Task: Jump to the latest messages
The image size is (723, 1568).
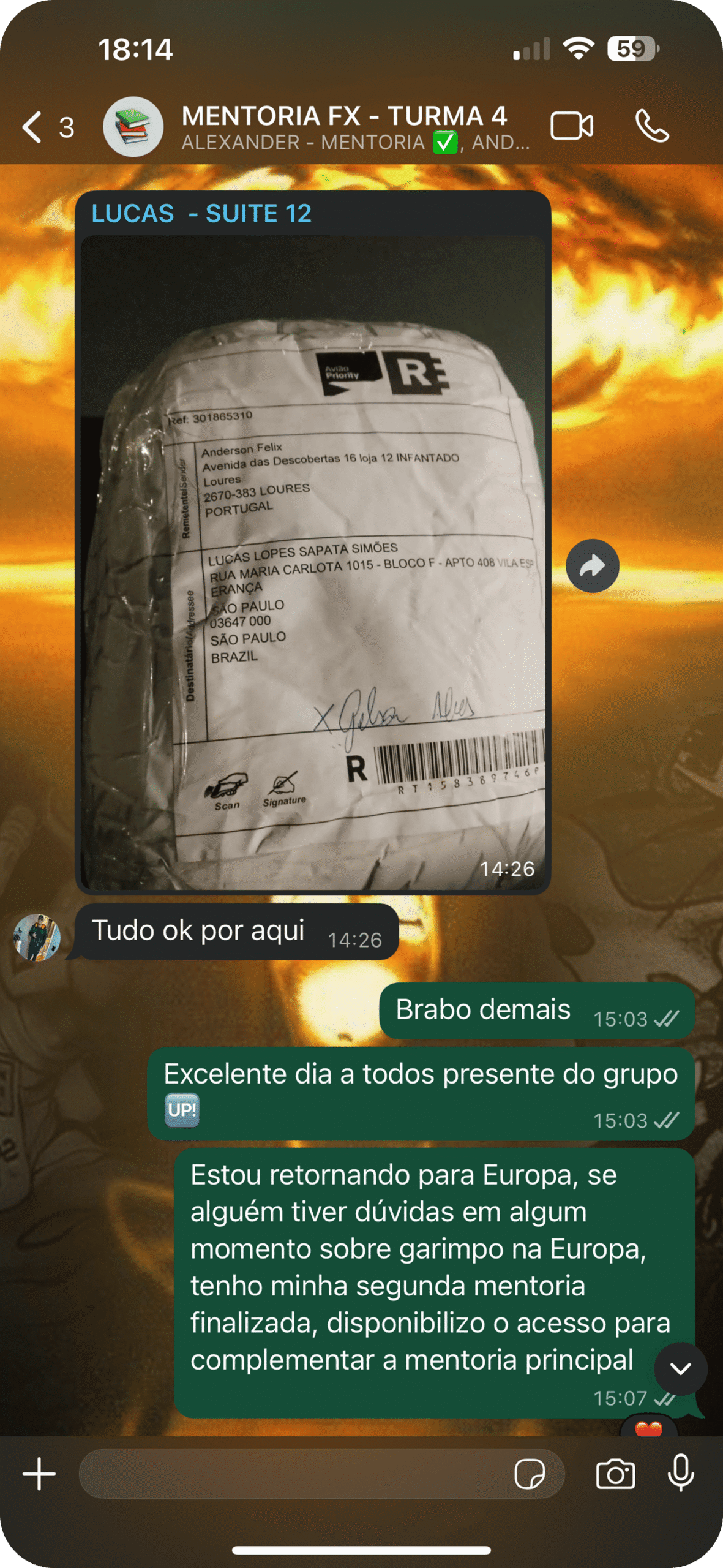Action: click(681, 1369)
